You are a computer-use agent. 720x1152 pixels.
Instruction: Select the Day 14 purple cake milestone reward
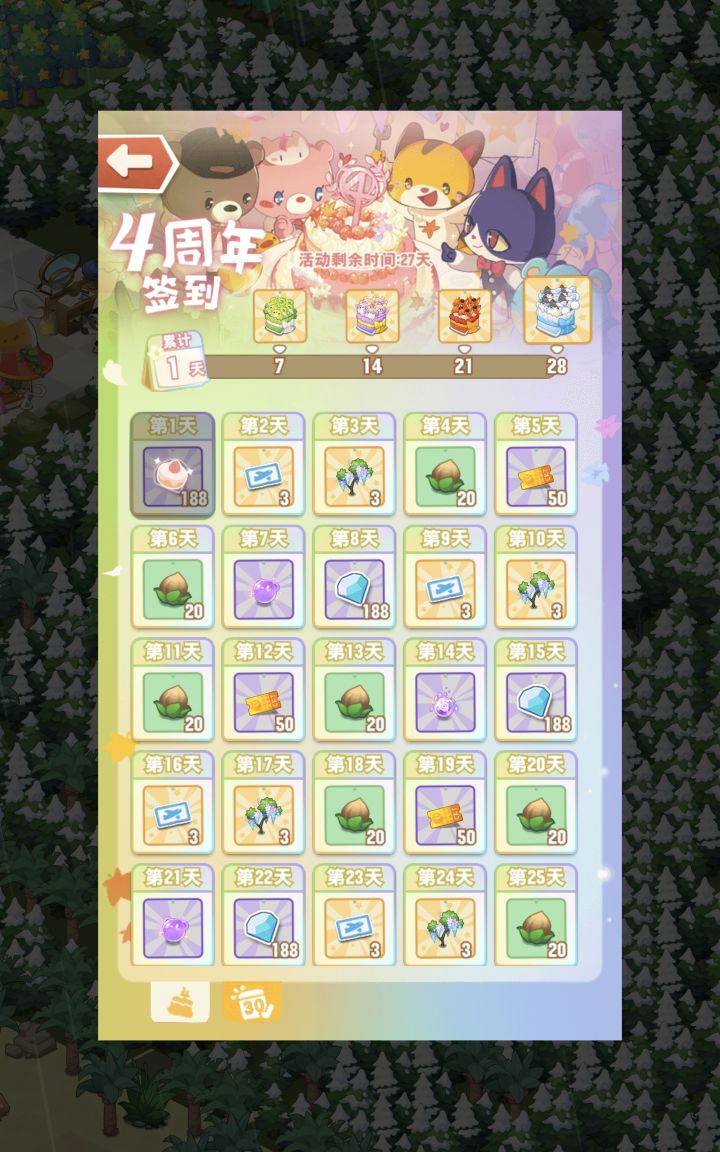[x=373, y=312]
